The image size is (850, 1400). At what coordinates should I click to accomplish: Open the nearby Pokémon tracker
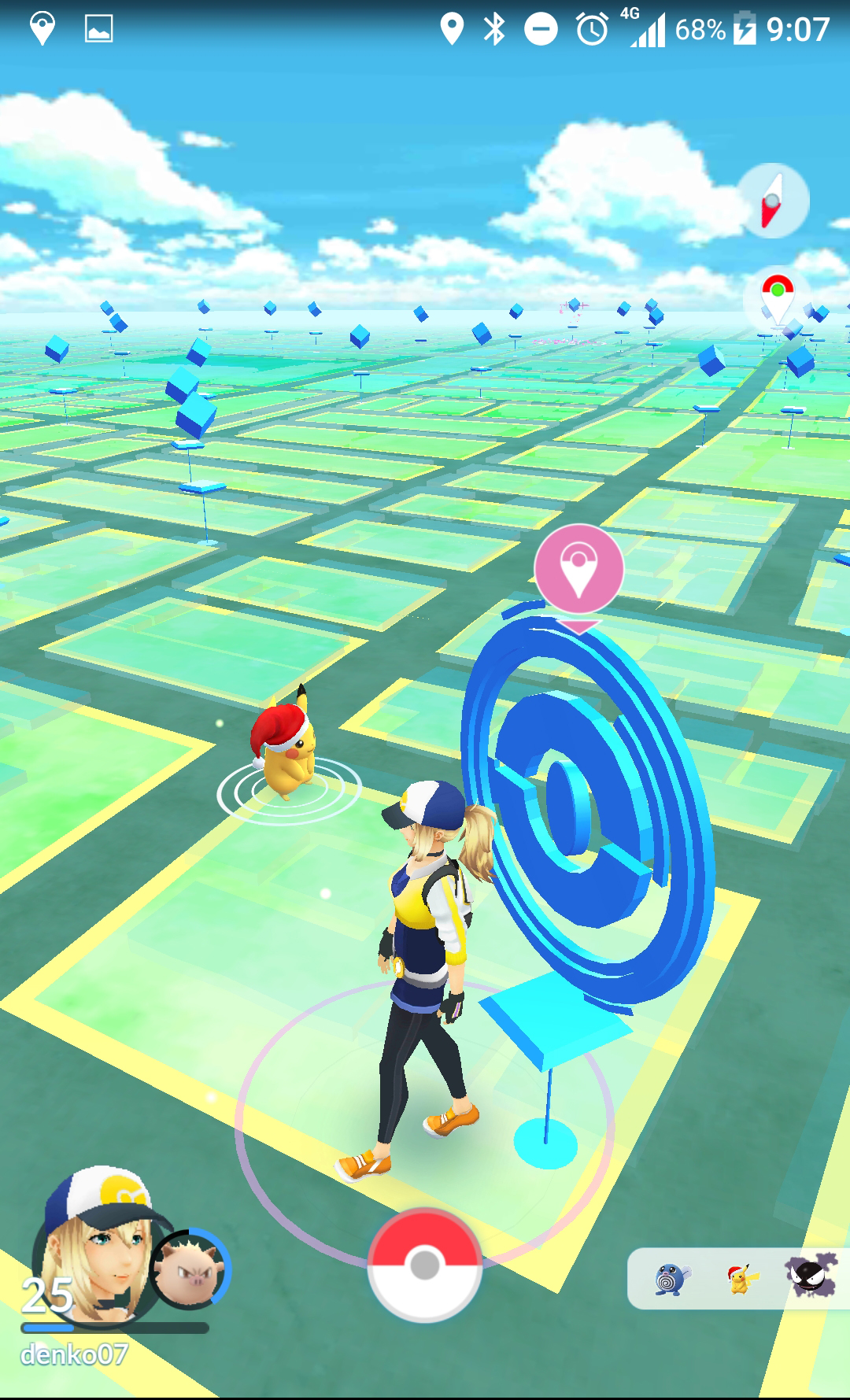pyautogui.click(x=738, y=1279)
